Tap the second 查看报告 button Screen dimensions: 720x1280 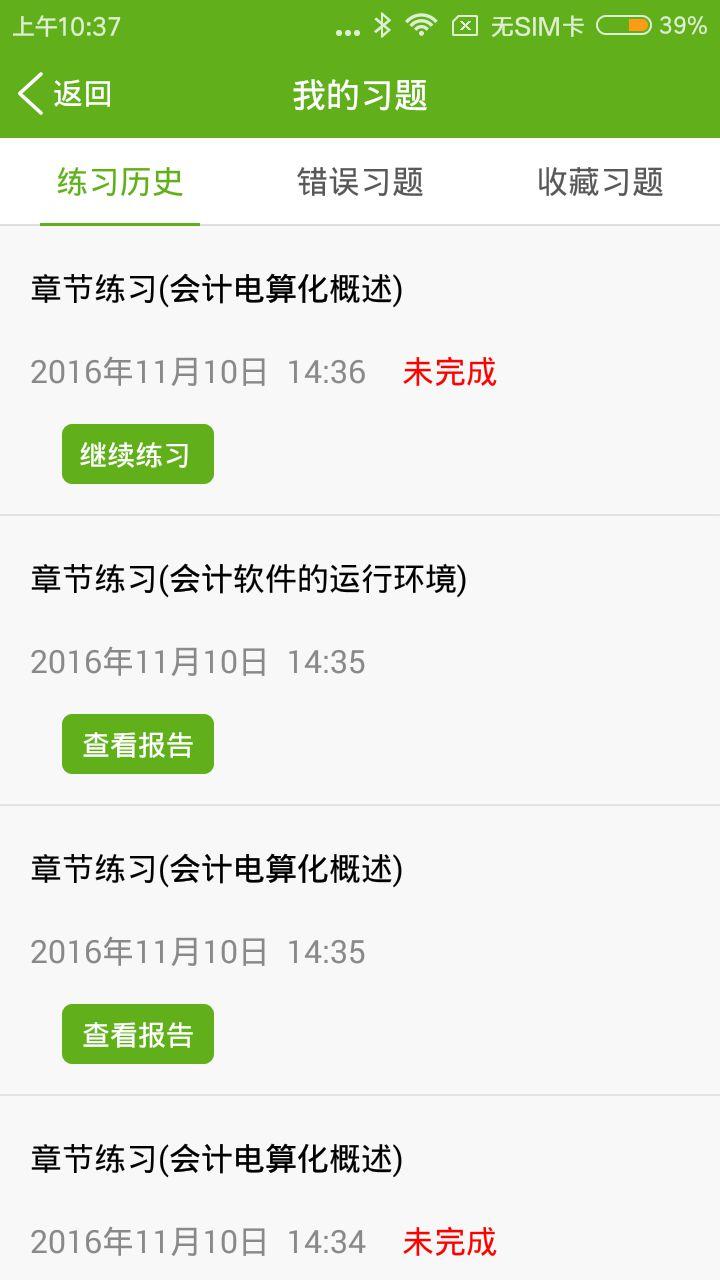pos(137,1033)
